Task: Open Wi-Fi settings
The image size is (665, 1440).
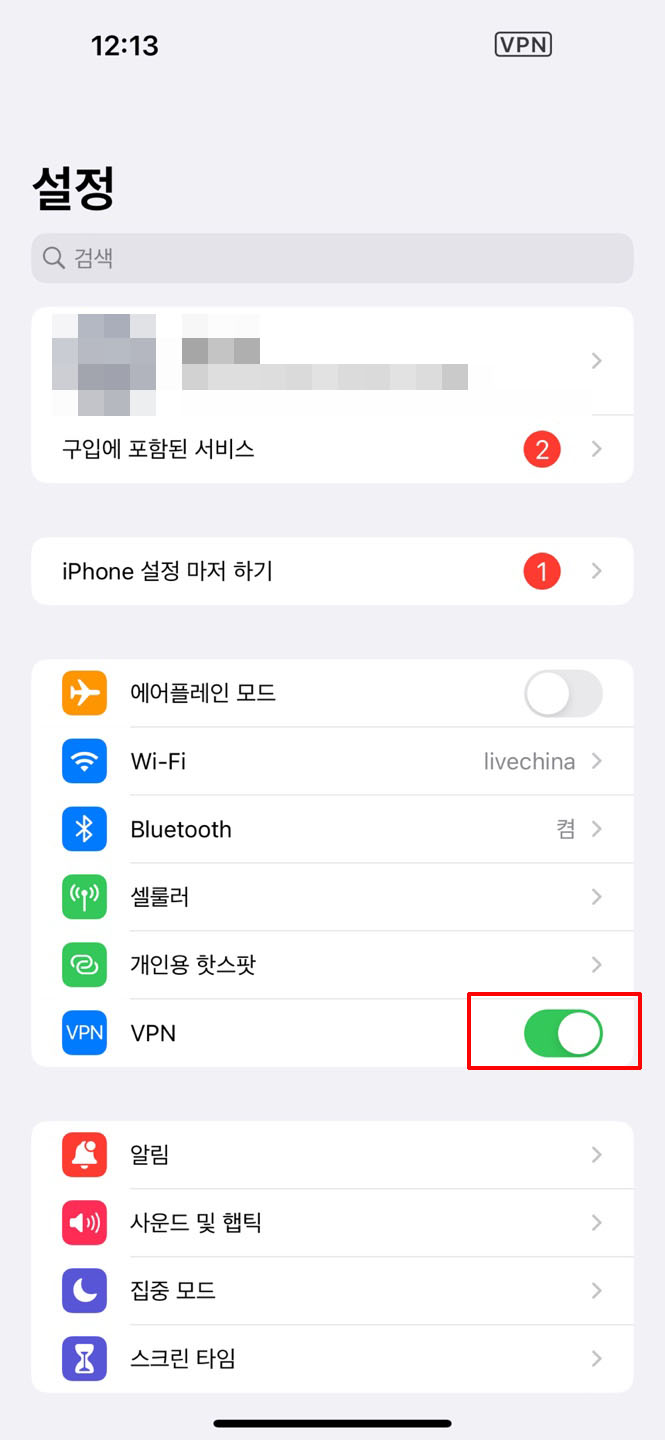Action: click(332, 761)
